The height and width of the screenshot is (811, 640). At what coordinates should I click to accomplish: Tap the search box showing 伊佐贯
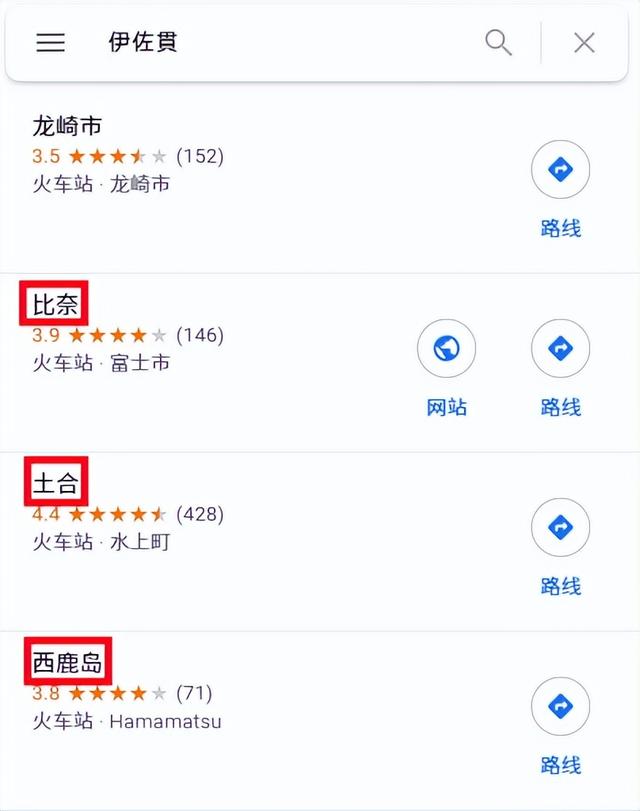click(x=280, y=42)
